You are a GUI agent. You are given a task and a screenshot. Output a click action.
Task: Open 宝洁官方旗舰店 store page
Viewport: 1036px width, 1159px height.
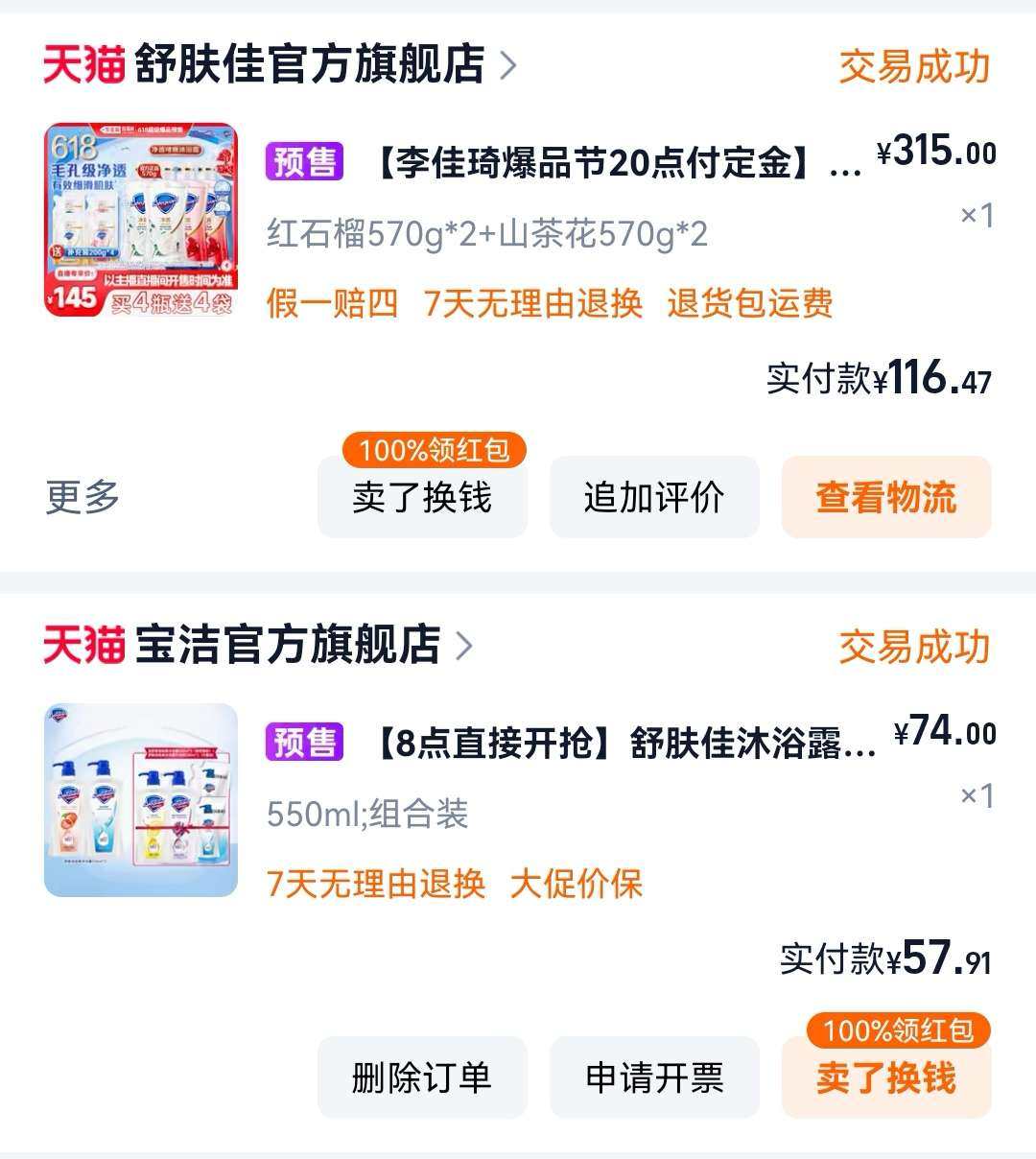click(x=288, y=645)
